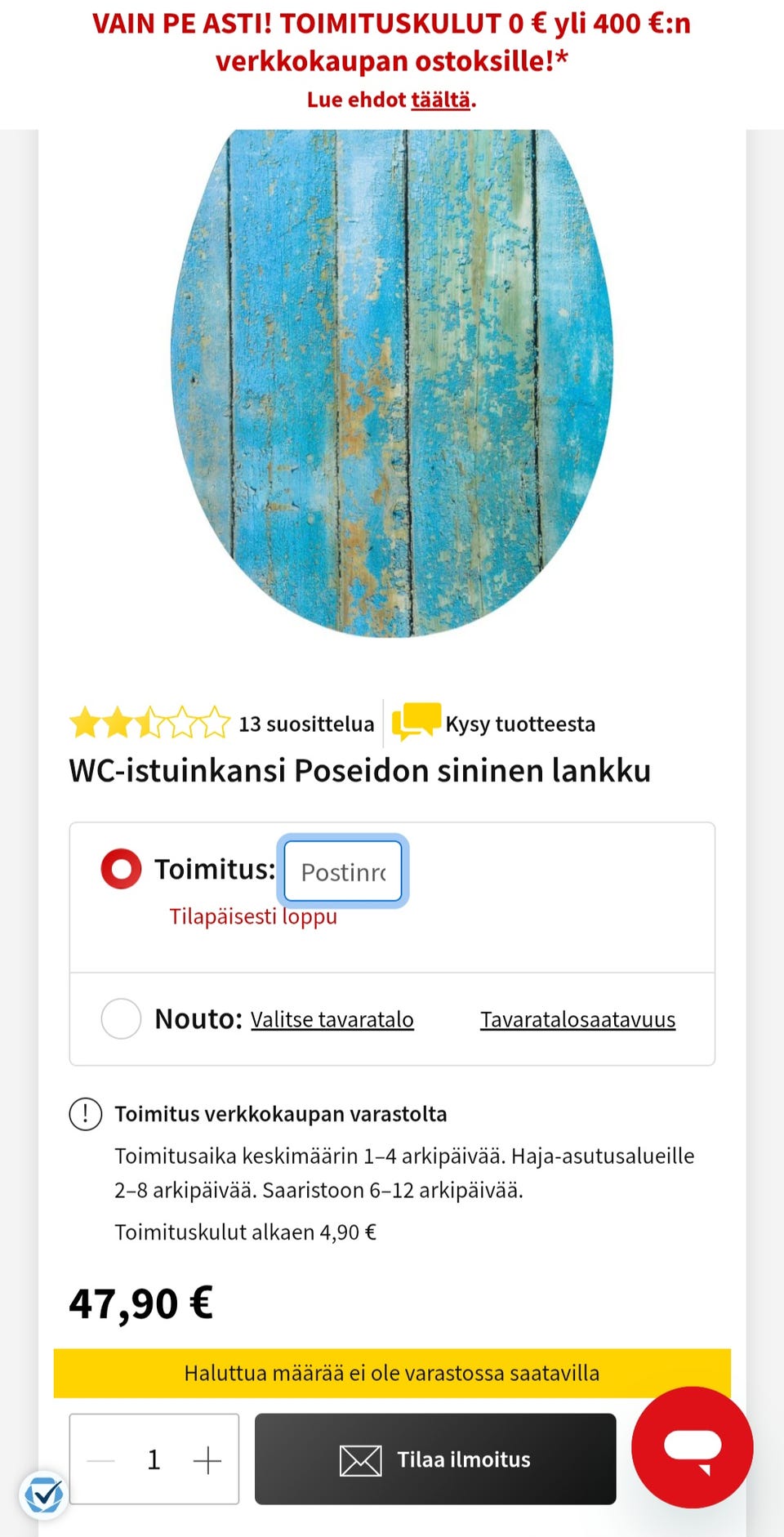The image size is (784, 1537).
Task: Open Valitse tavaratalo store selector
Action: (332, 1019)
